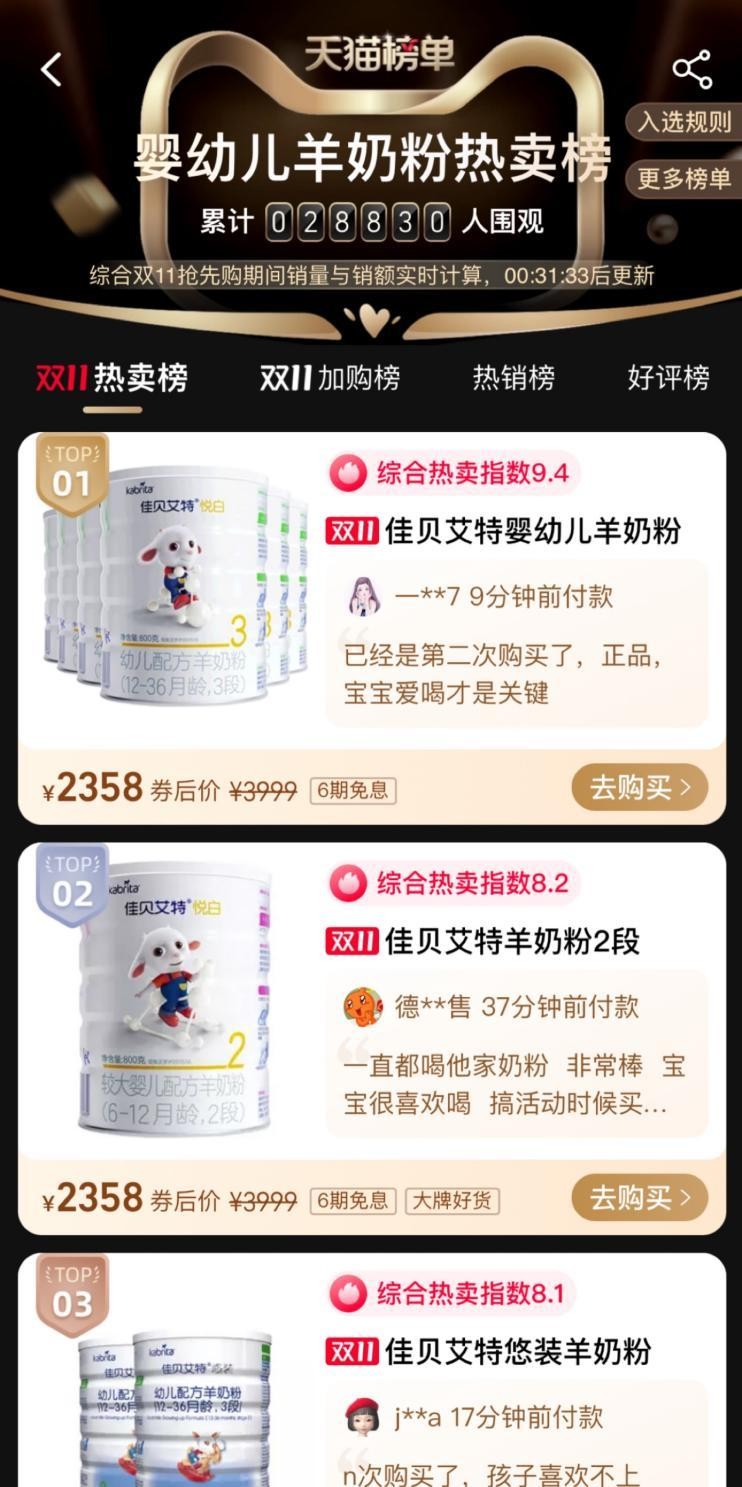Tap 去购买 for 佳贝艾特婴幼儿羊奶粉
Image resolution: width=742 pixels, height=1487 pixels.
coord(639,788)
